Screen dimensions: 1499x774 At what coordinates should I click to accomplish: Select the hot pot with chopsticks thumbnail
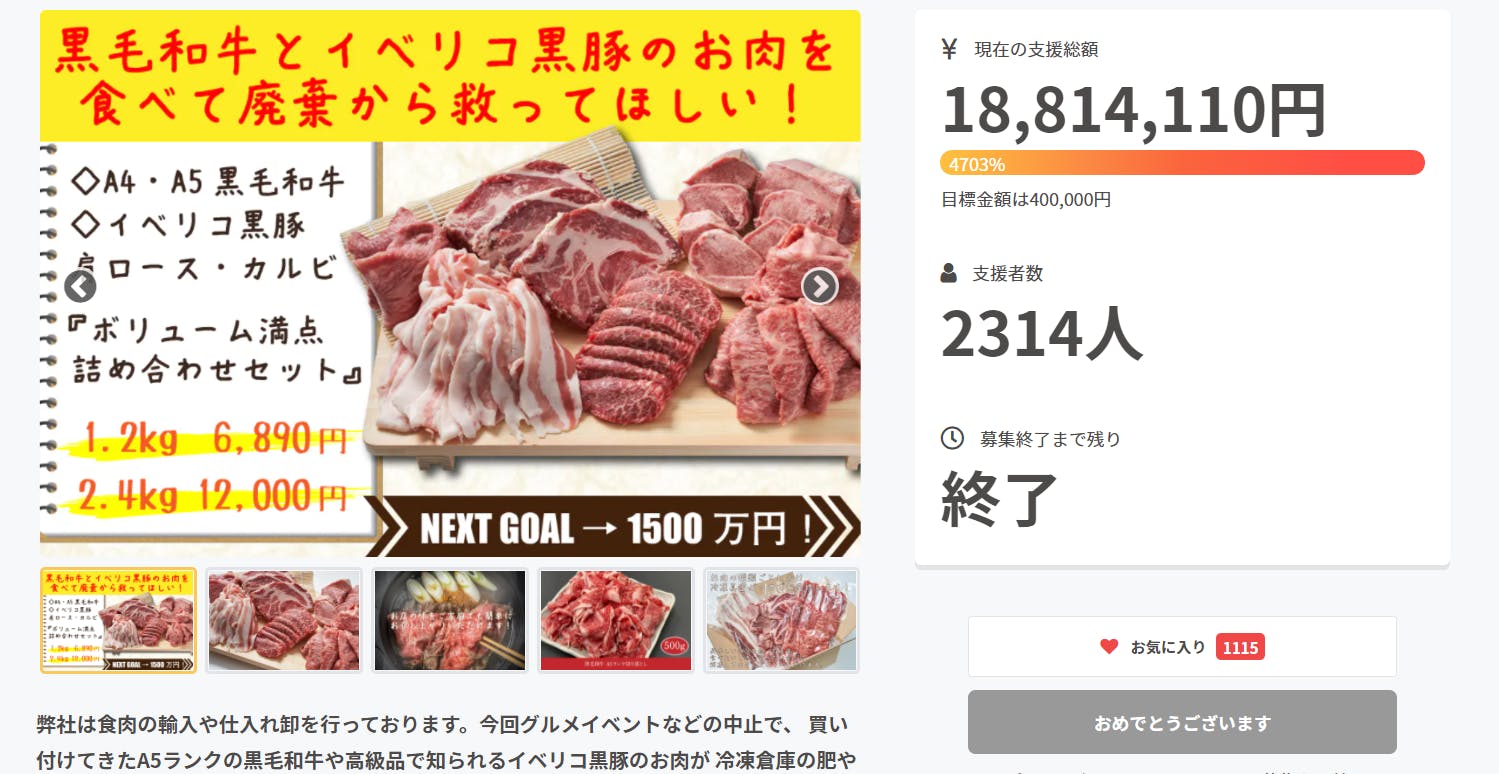point(450,620)
